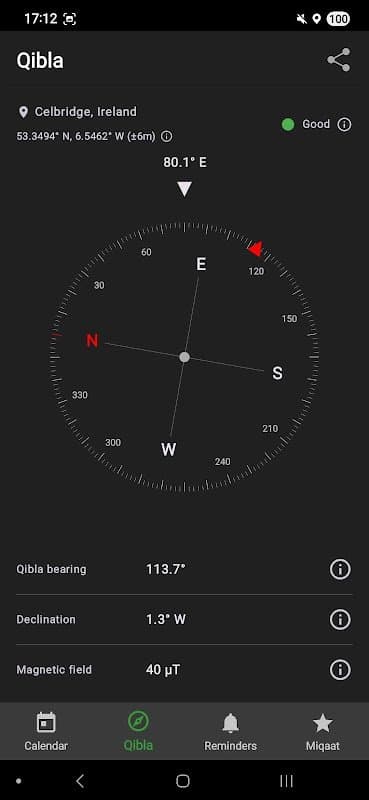The height and width of the screenshot is (800, 369).
Task: Share the Qibla direction
Action: point(339,60)
